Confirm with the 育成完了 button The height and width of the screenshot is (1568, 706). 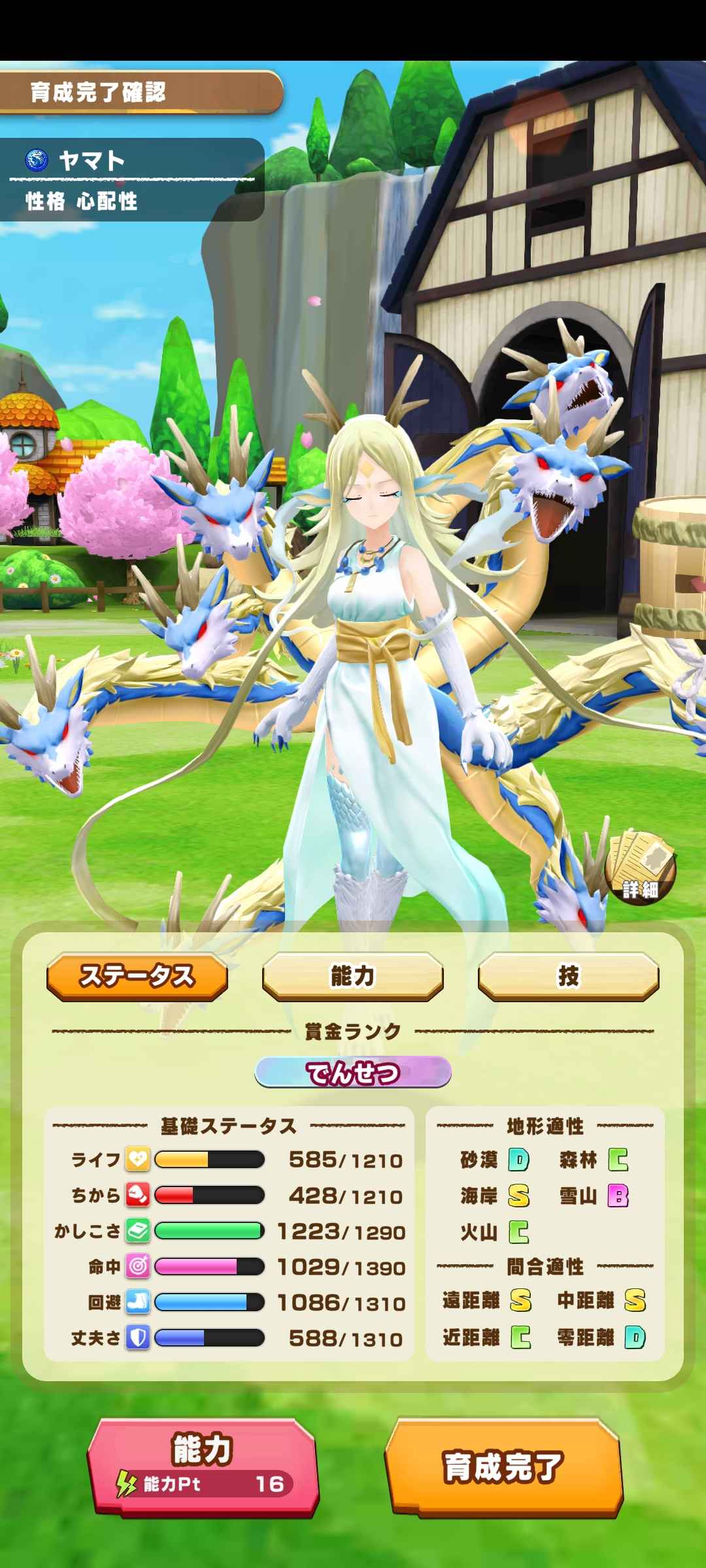click(503, 1466)
